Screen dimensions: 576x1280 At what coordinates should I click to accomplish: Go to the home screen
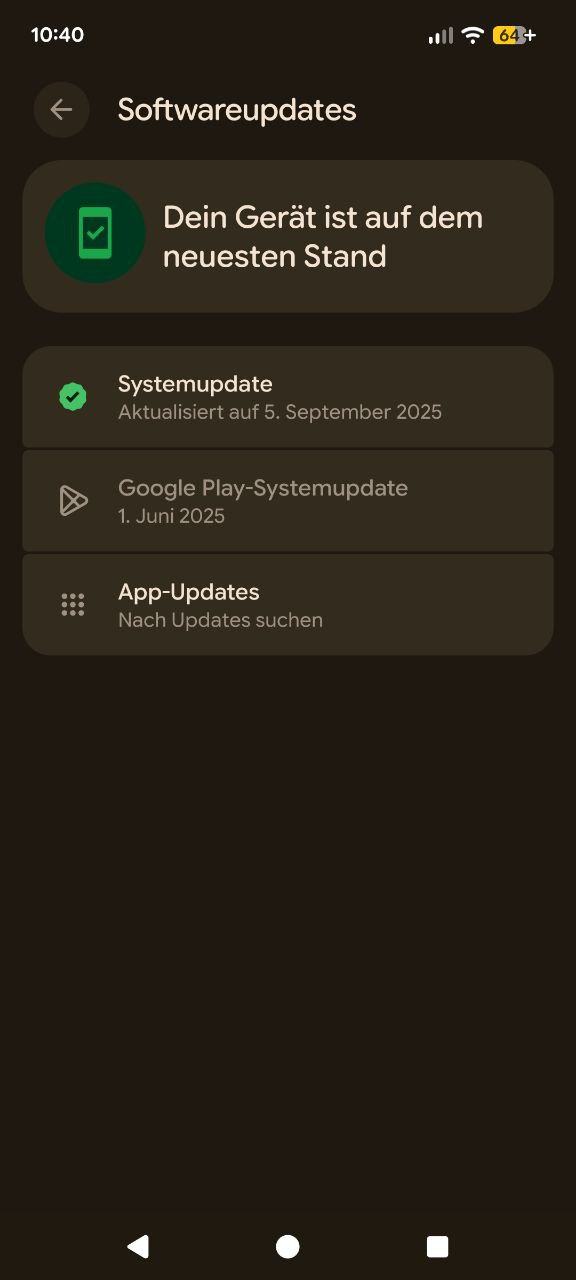tap(288, 1246)
